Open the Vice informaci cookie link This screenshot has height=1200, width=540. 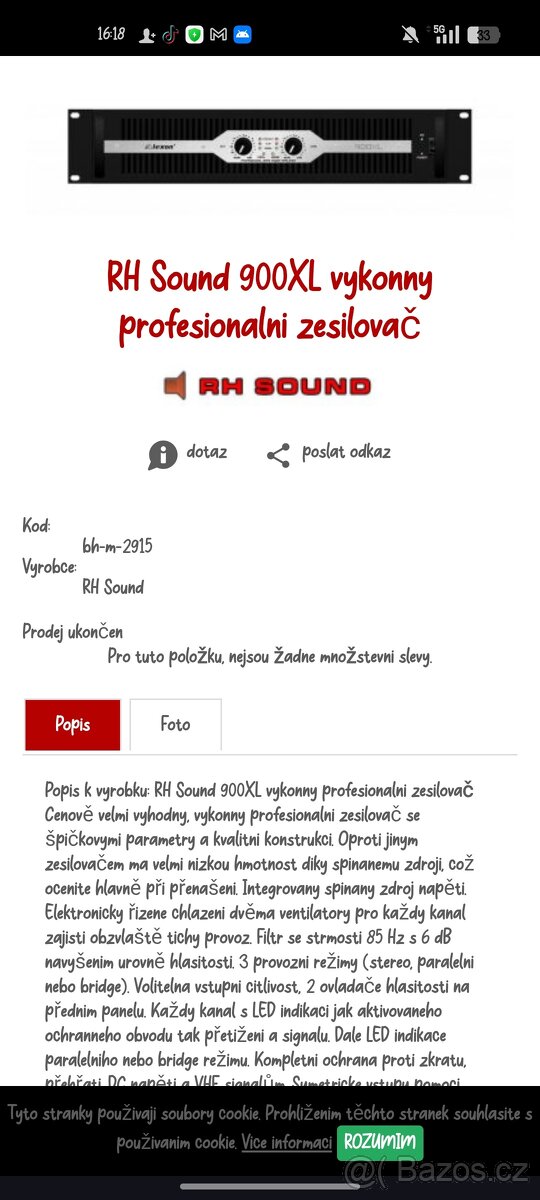point(286,1142)
